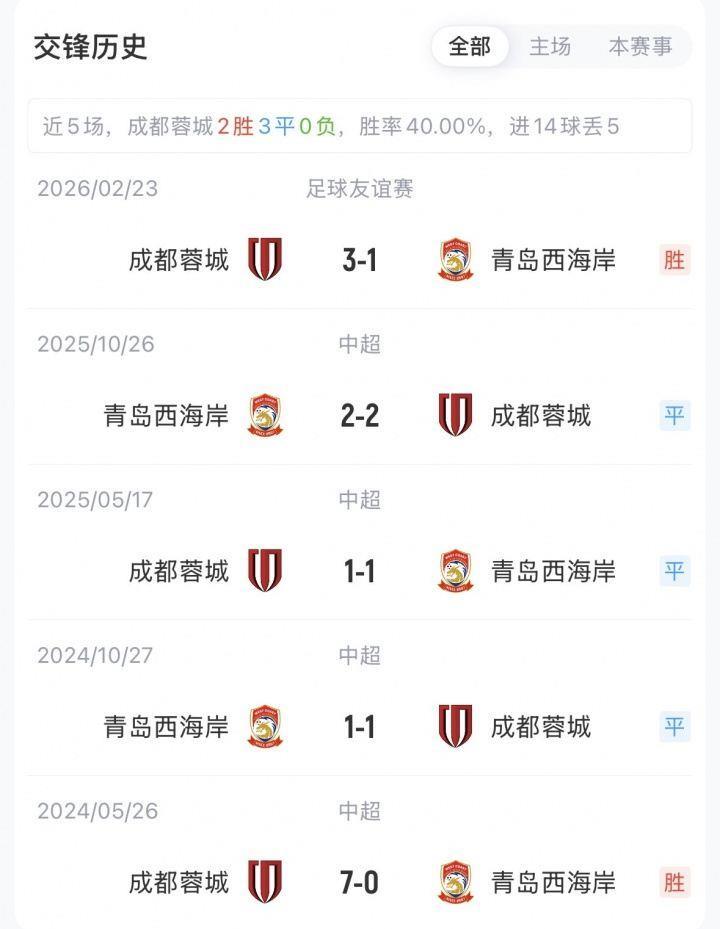Viewport: 720px width, 929px height.
Task: Open the 成都蓉城 logo in the 2024/10/27 row
Action: click(454, 727)
